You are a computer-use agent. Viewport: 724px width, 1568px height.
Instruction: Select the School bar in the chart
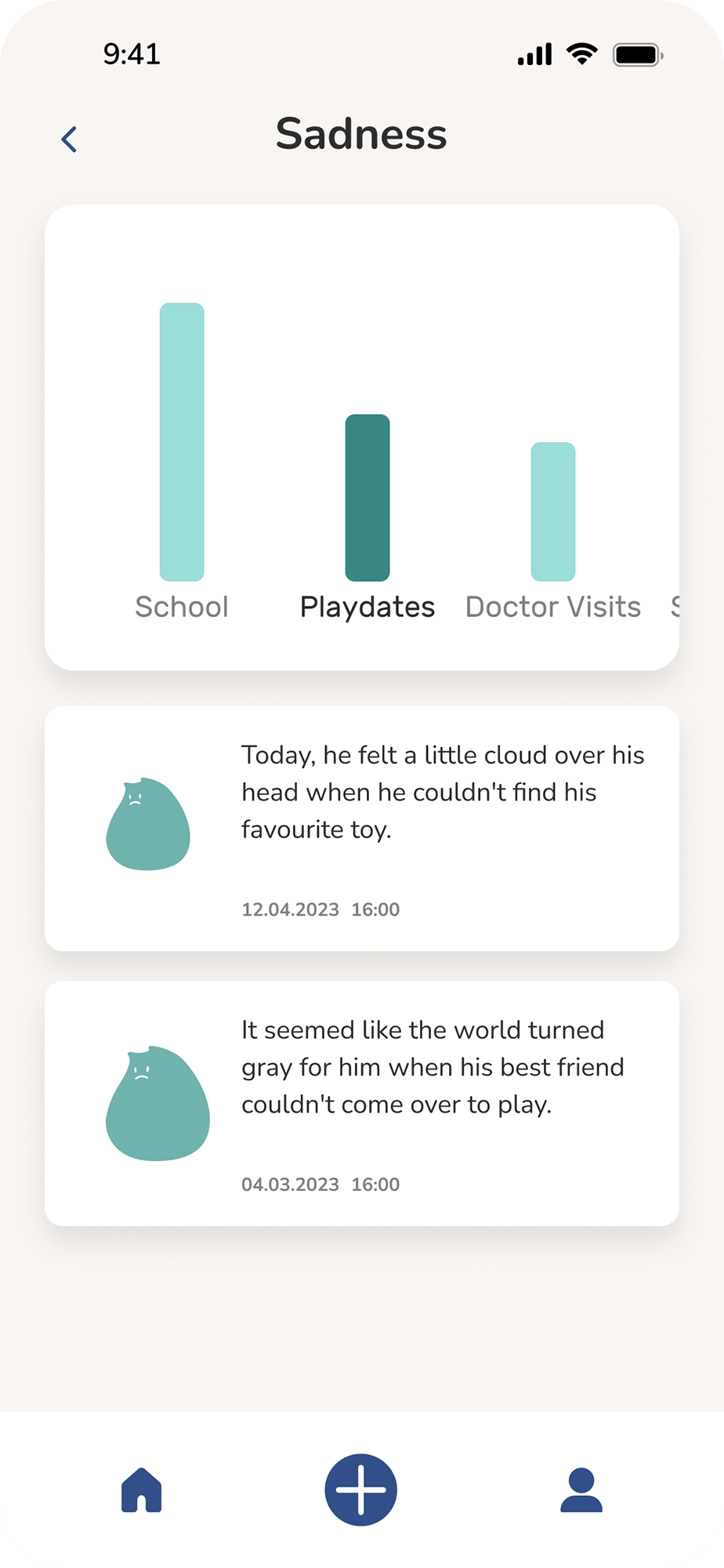coord(182,441)
